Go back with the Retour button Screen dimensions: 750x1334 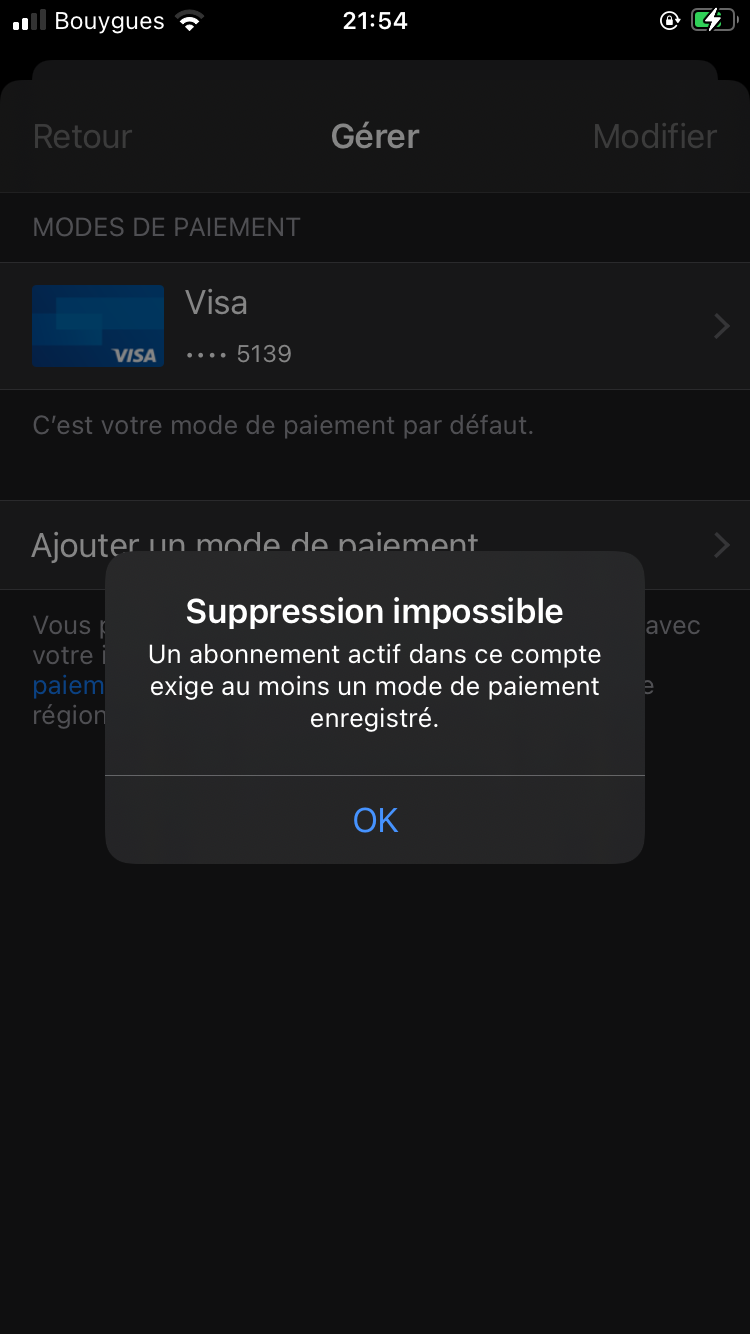82,136
